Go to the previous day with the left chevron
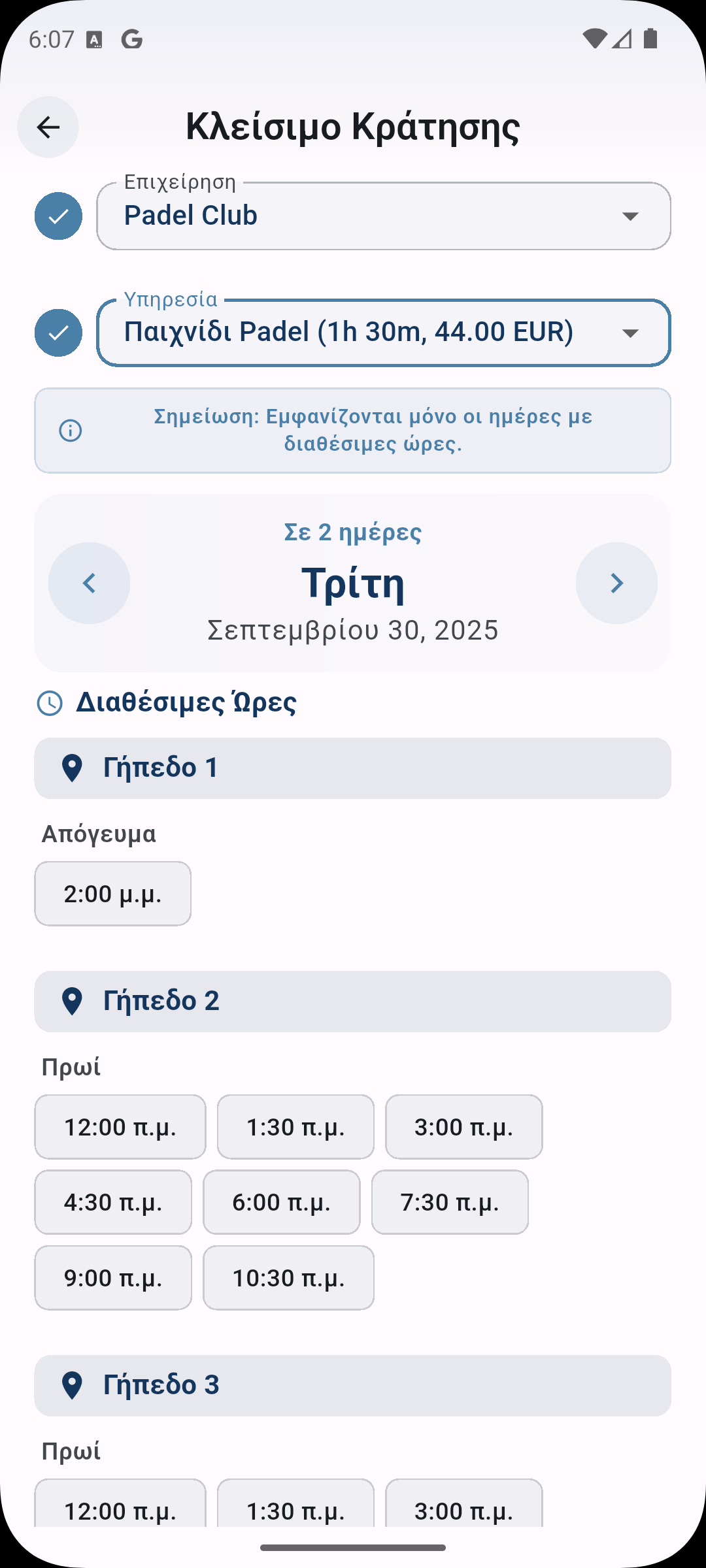Image resolution: width=706 pixels, height=1568 pixels. pos(89,583)
